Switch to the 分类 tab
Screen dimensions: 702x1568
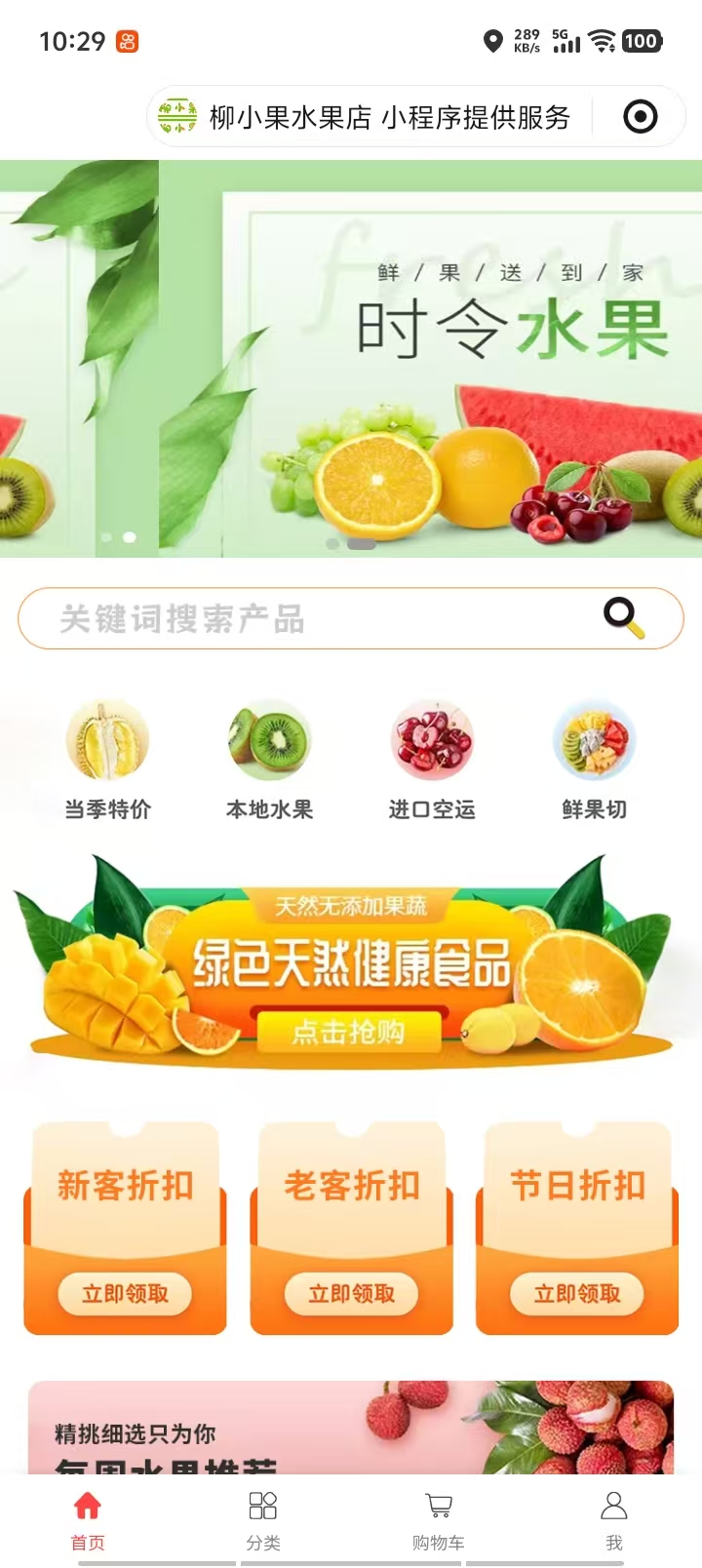[x=263, y=1519]
